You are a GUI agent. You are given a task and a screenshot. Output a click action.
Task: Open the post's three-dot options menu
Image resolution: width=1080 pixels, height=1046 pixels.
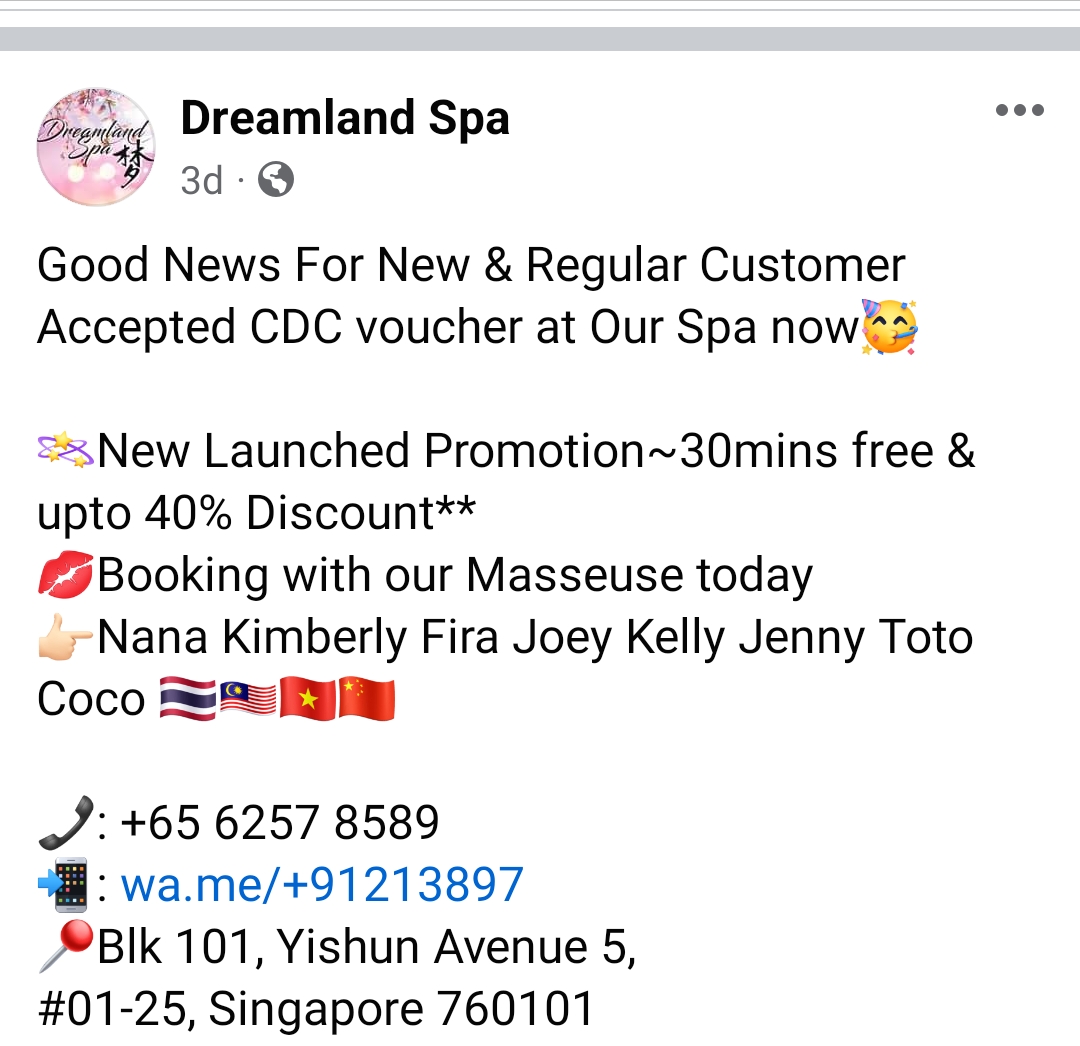(1020, 111)
